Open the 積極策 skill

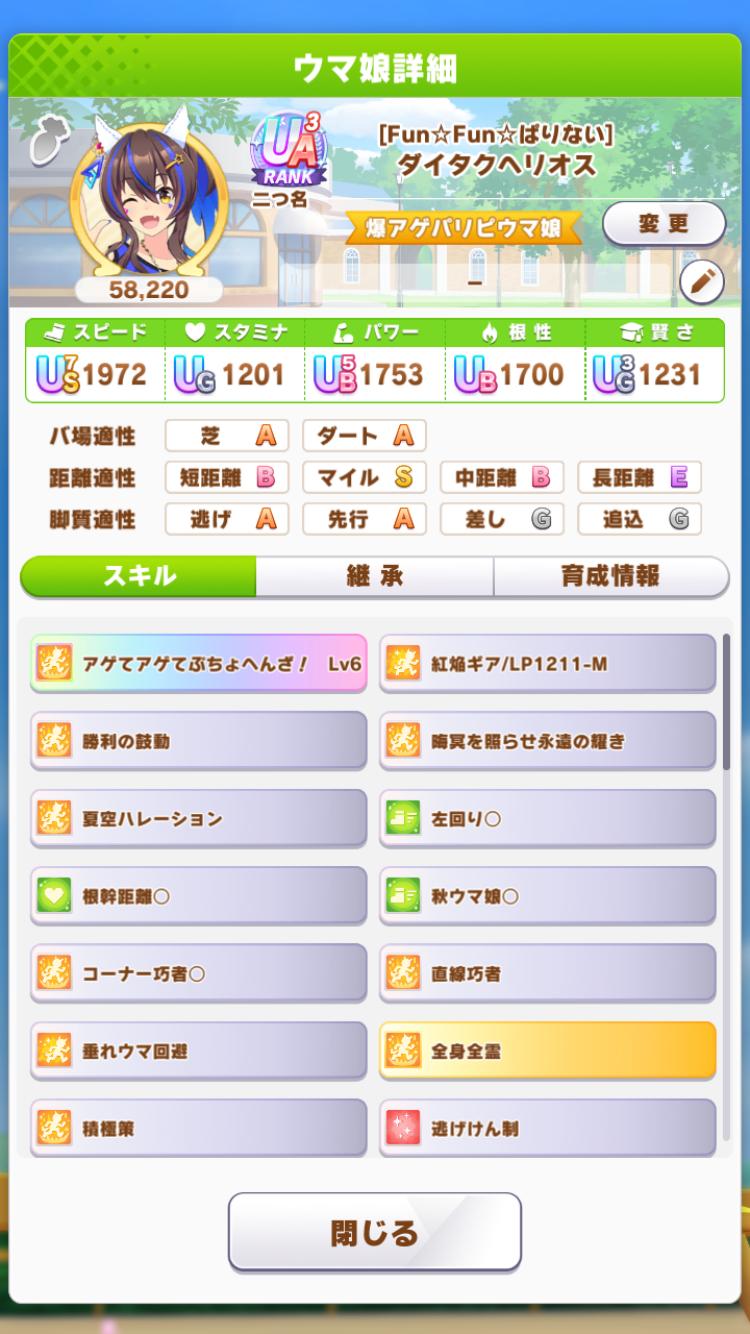[198, 1128]
